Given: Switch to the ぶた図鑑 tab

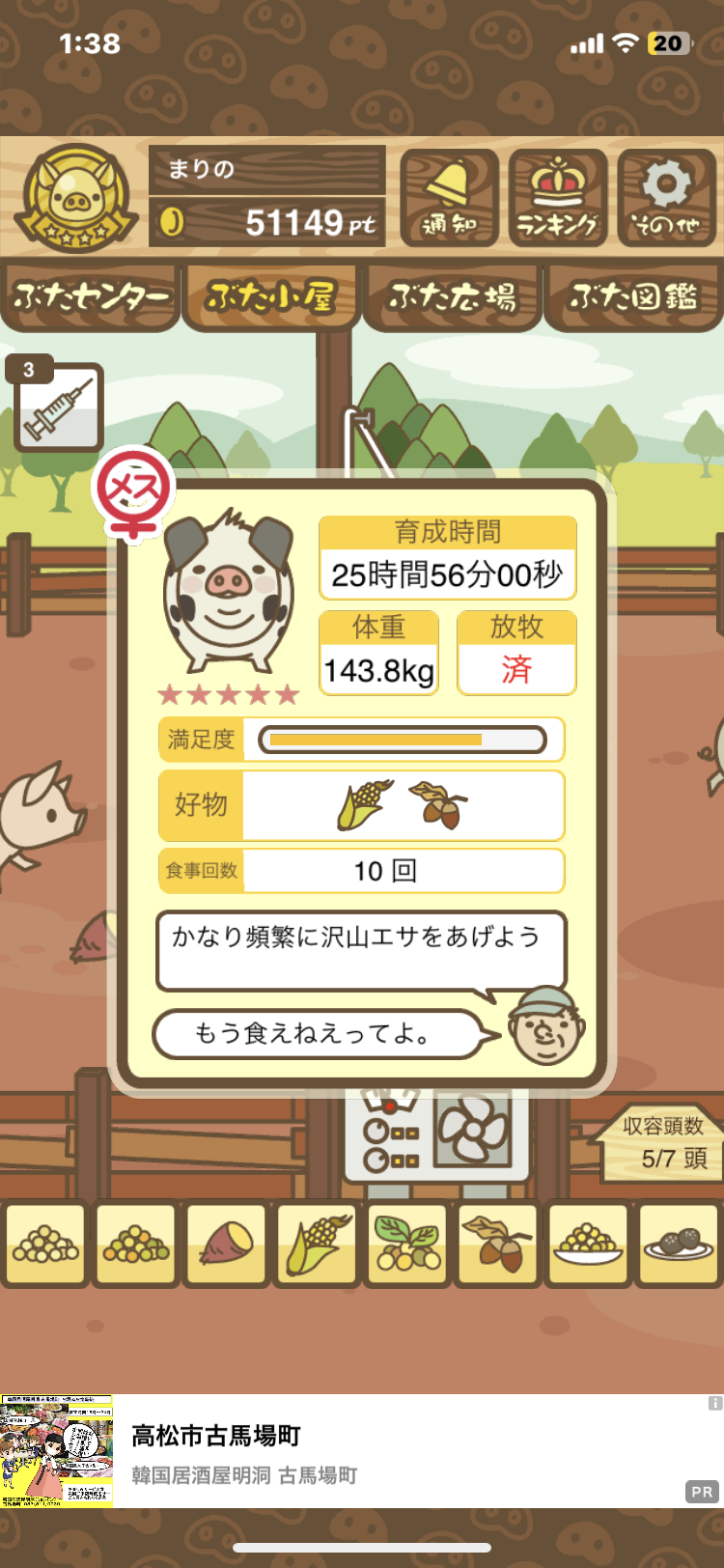Looking at the screenshot, I should tap(633, 296).
